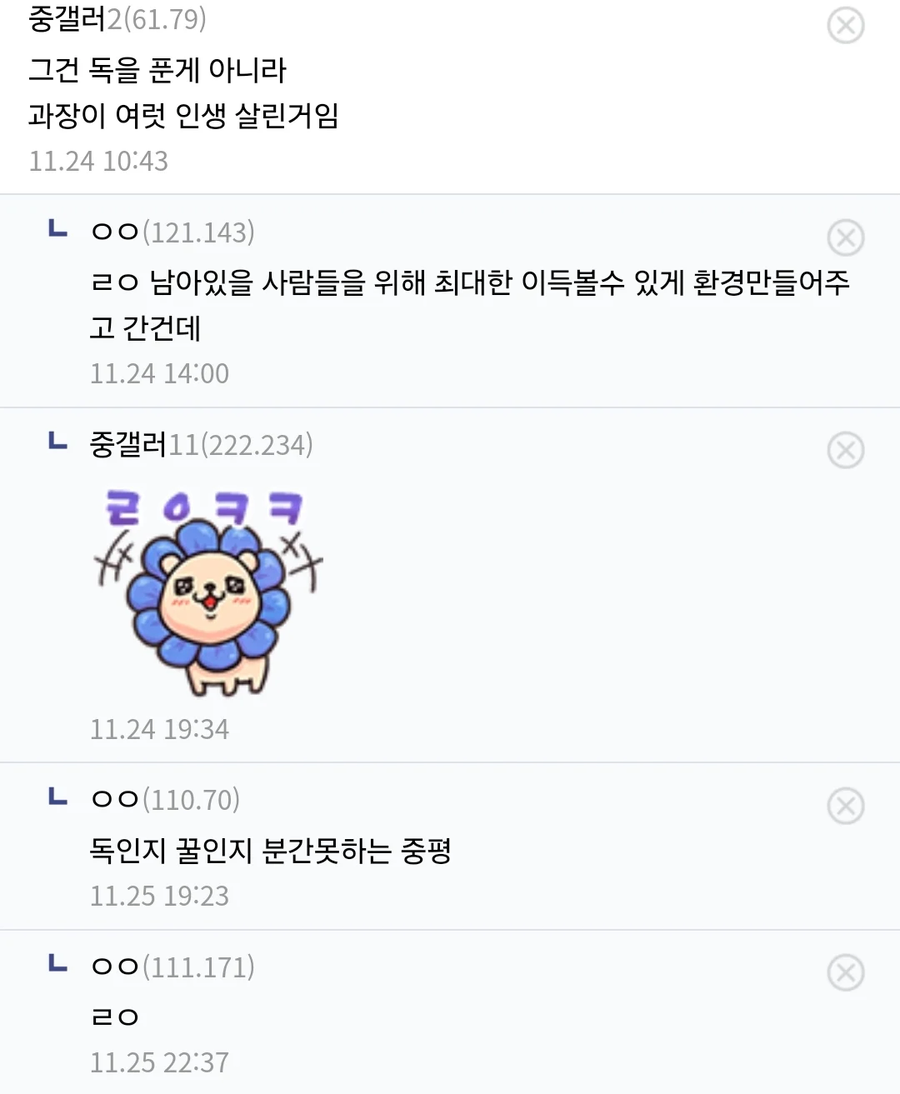900x1094 pixels.
Task: Click the delete icon on the lion sticker reply
Action: pos(846,450)
